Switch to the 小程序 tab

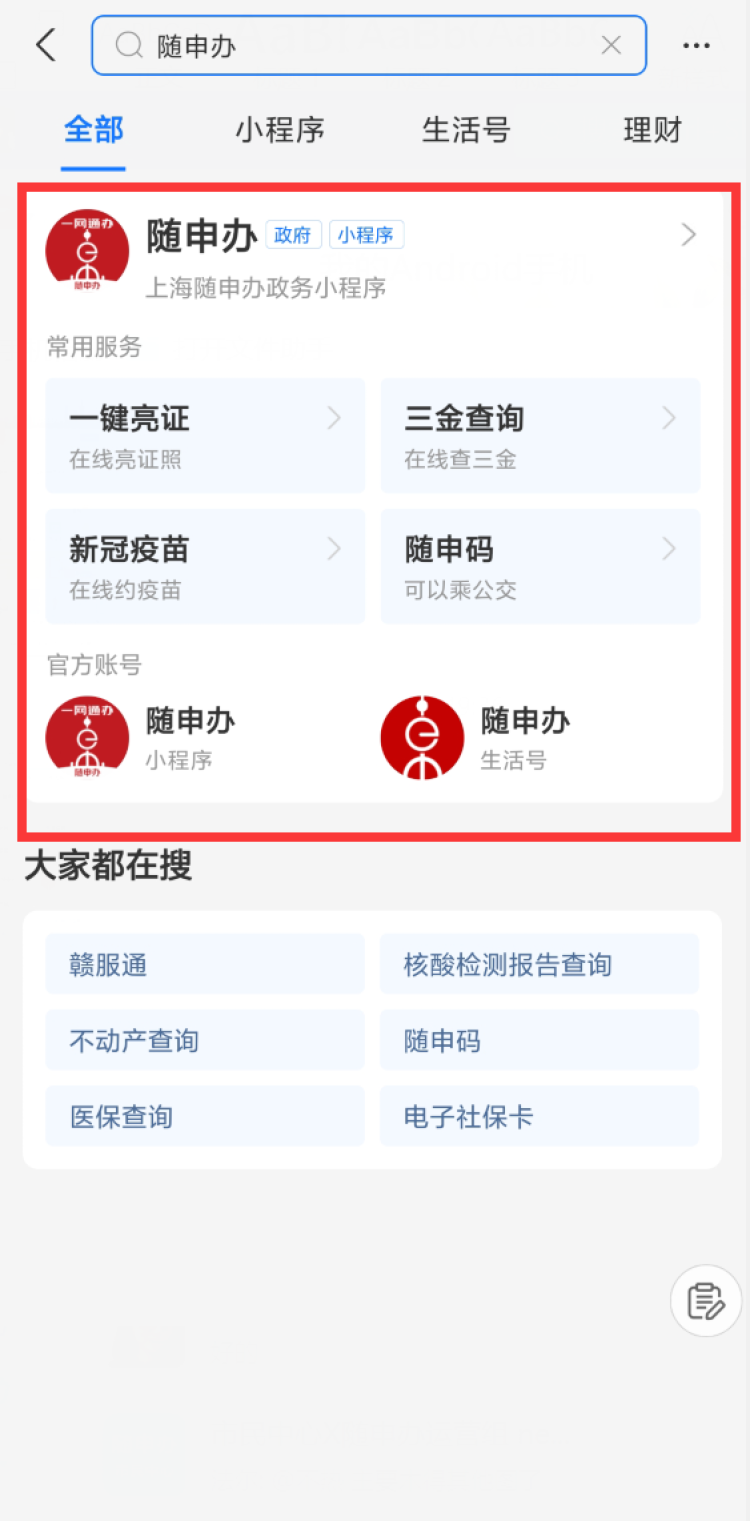pyautogui.click(x=280, y=130)
